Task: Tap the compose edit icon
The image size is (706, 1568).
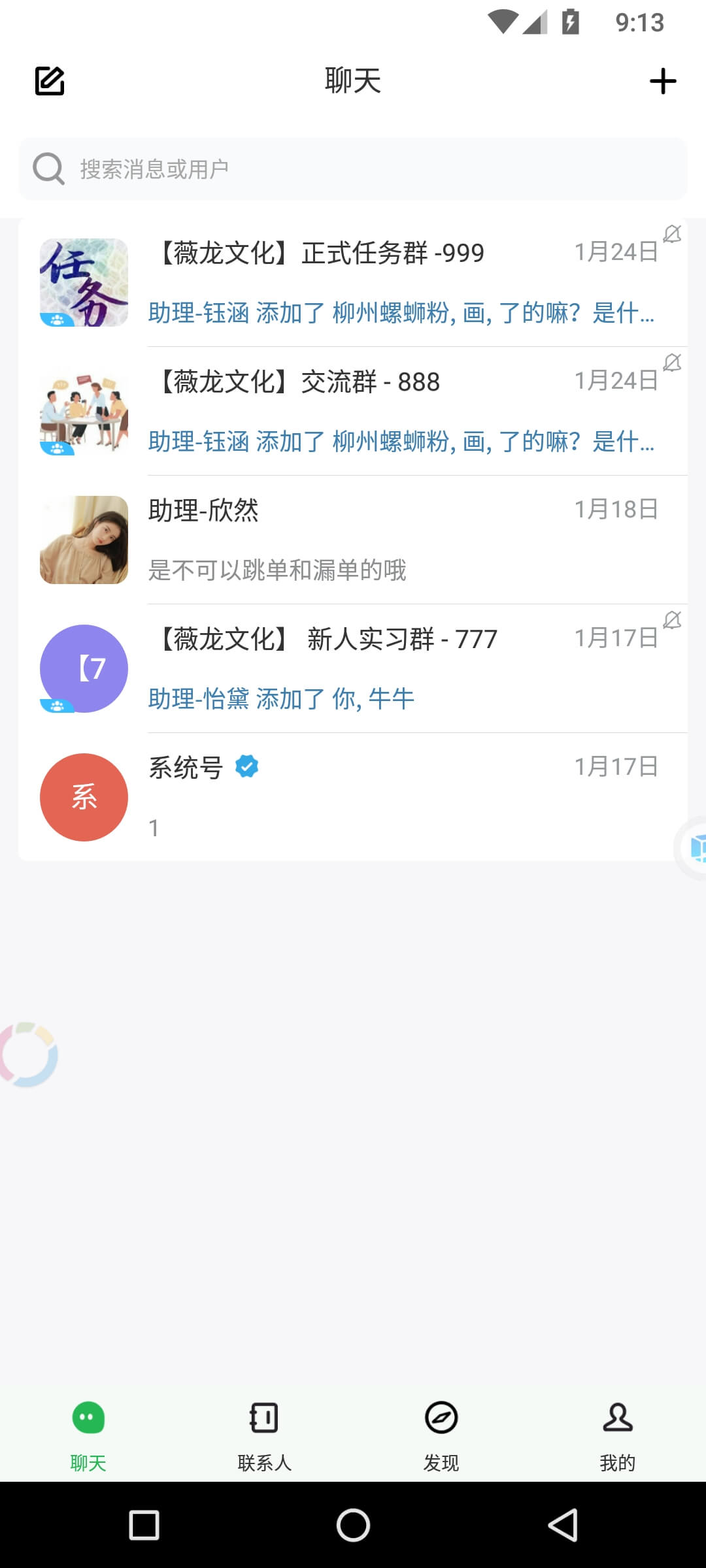Action: (50, 81)
